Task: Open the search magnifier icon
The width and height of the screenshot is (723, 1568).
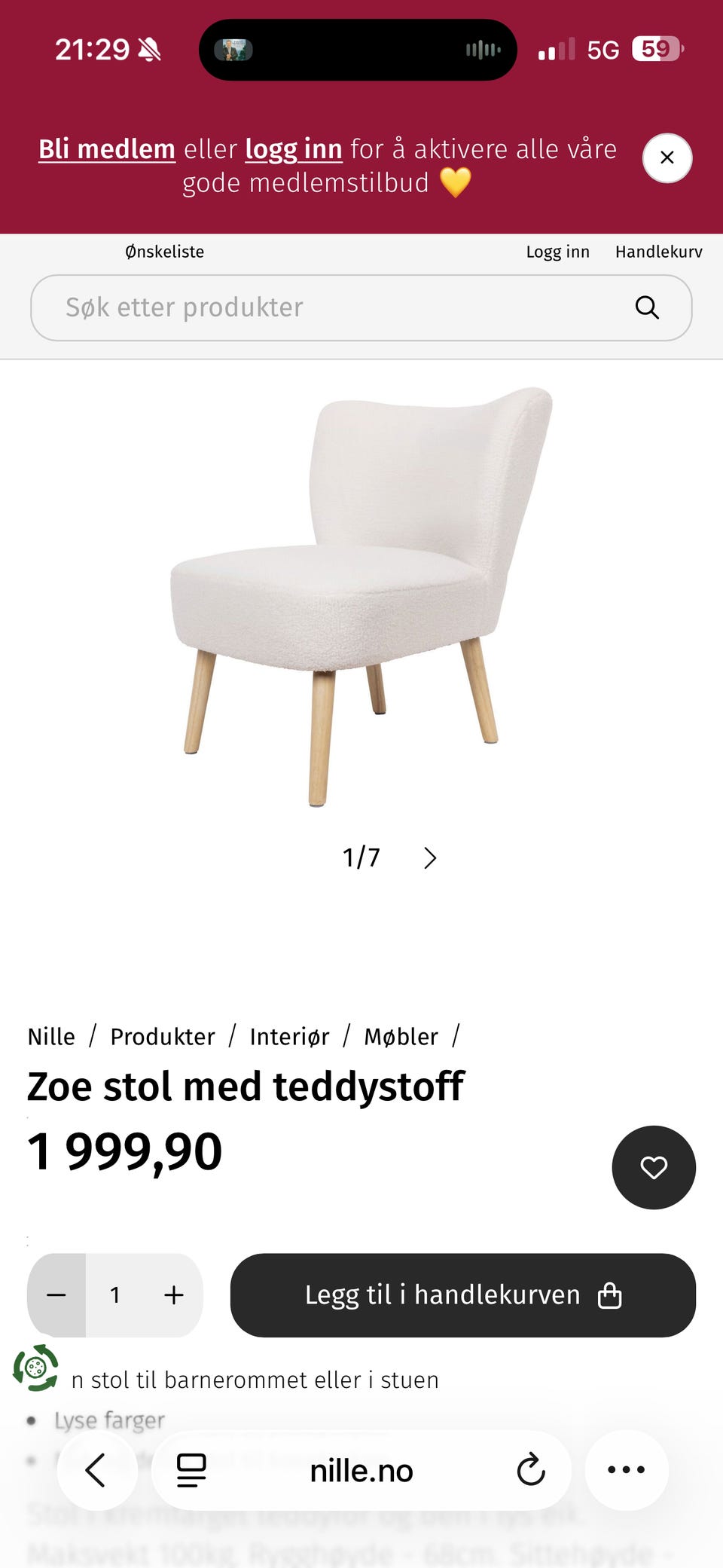Action: point(646,307)
